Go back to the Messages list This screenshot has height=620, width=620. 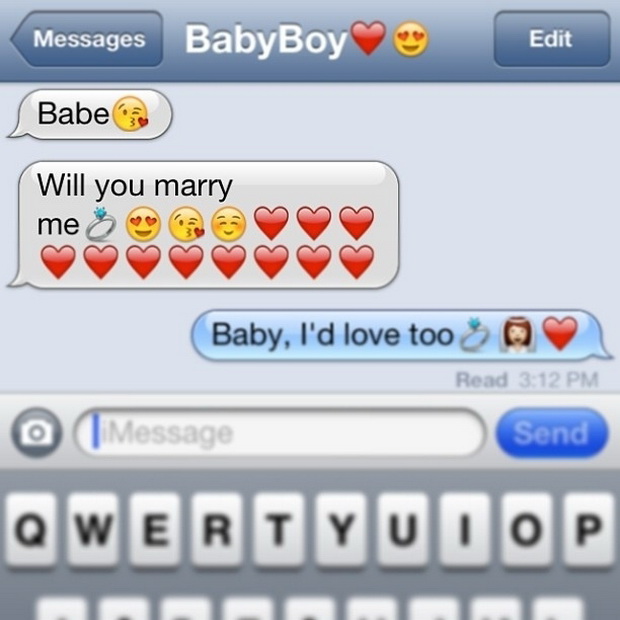click(x=86, y=40)
